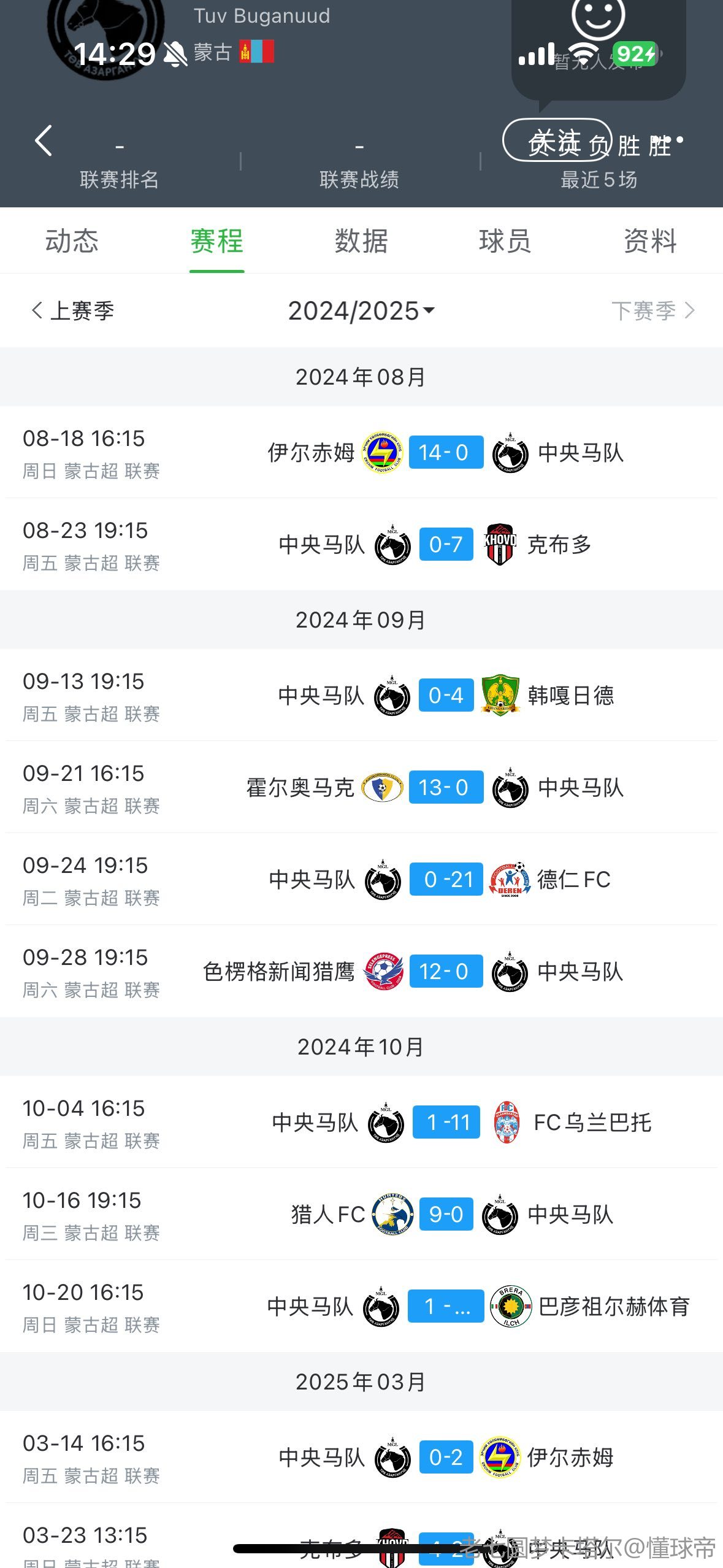Tap the 关注 follow button
The height and width of the screenshot is (1568, 723).
click(x=557, y=140)
